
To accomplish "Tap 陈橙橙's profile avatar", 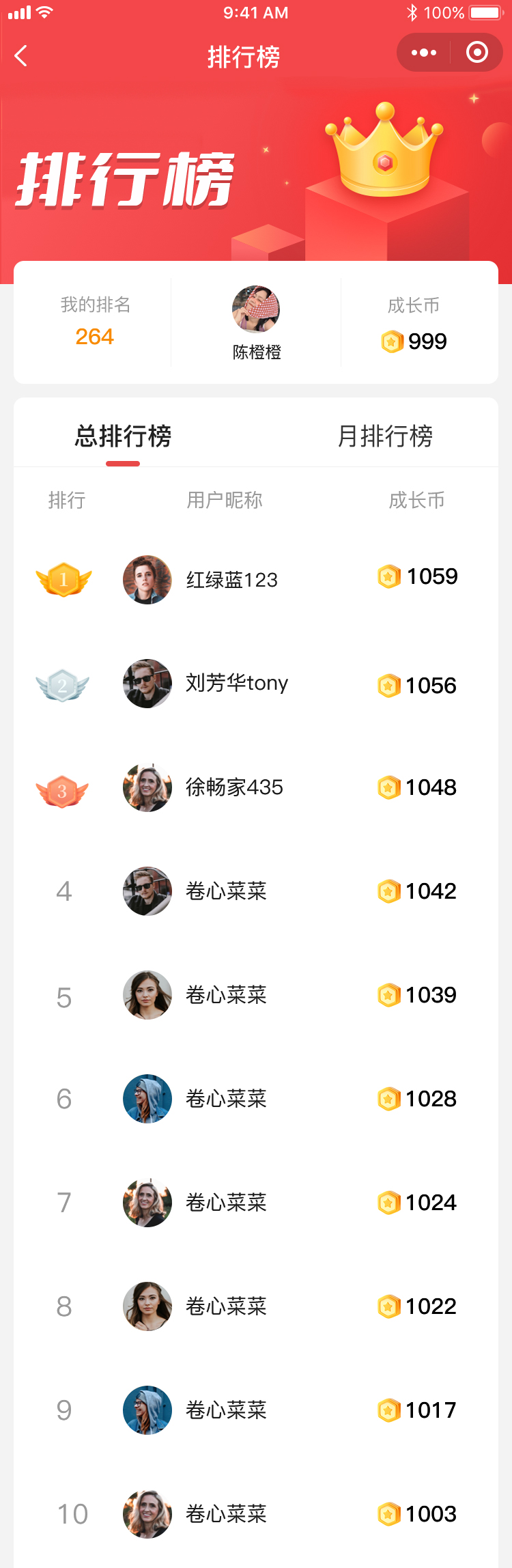I will [256, 309].
